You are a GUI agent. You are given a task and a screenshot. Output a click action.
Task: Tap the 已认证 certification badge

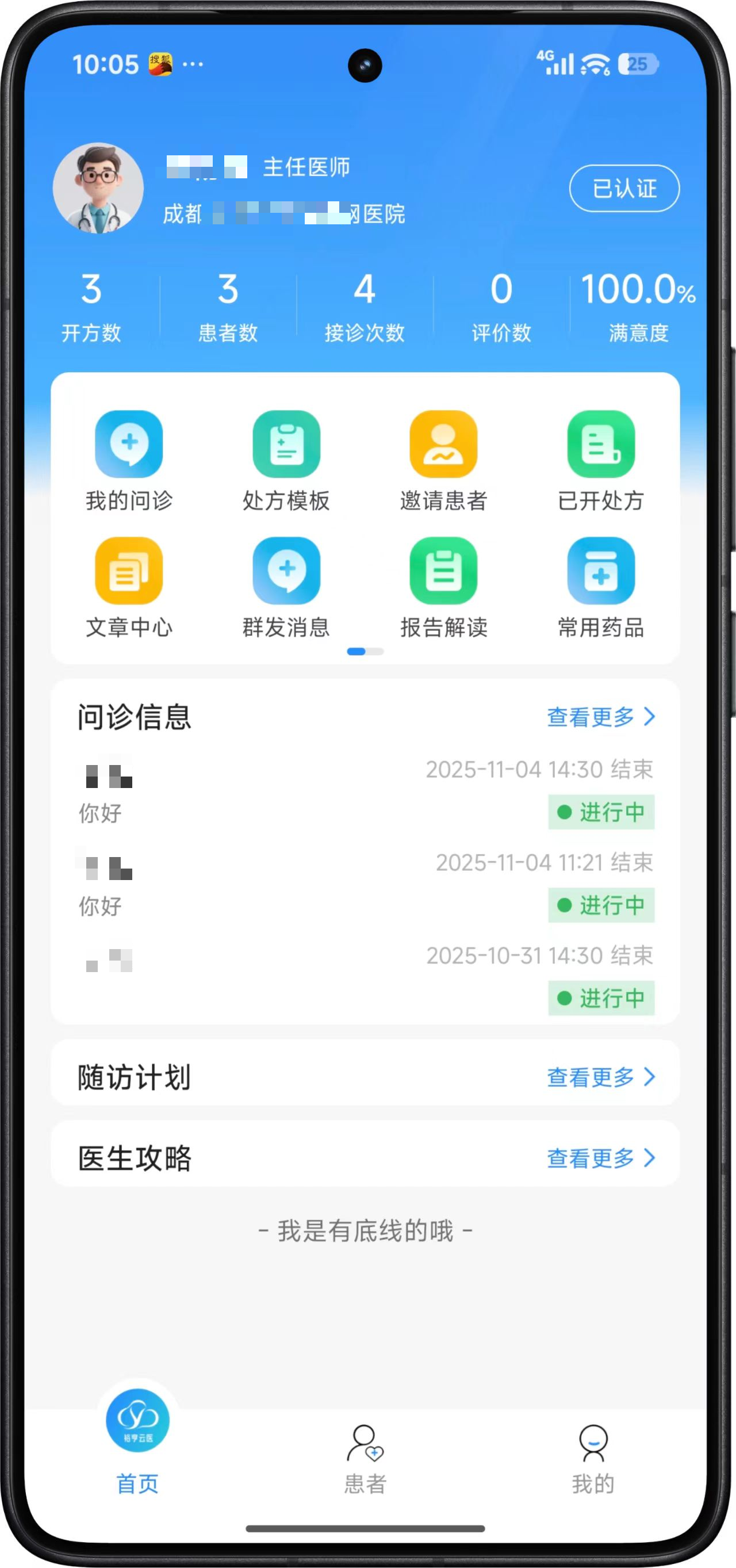[624, 189]
